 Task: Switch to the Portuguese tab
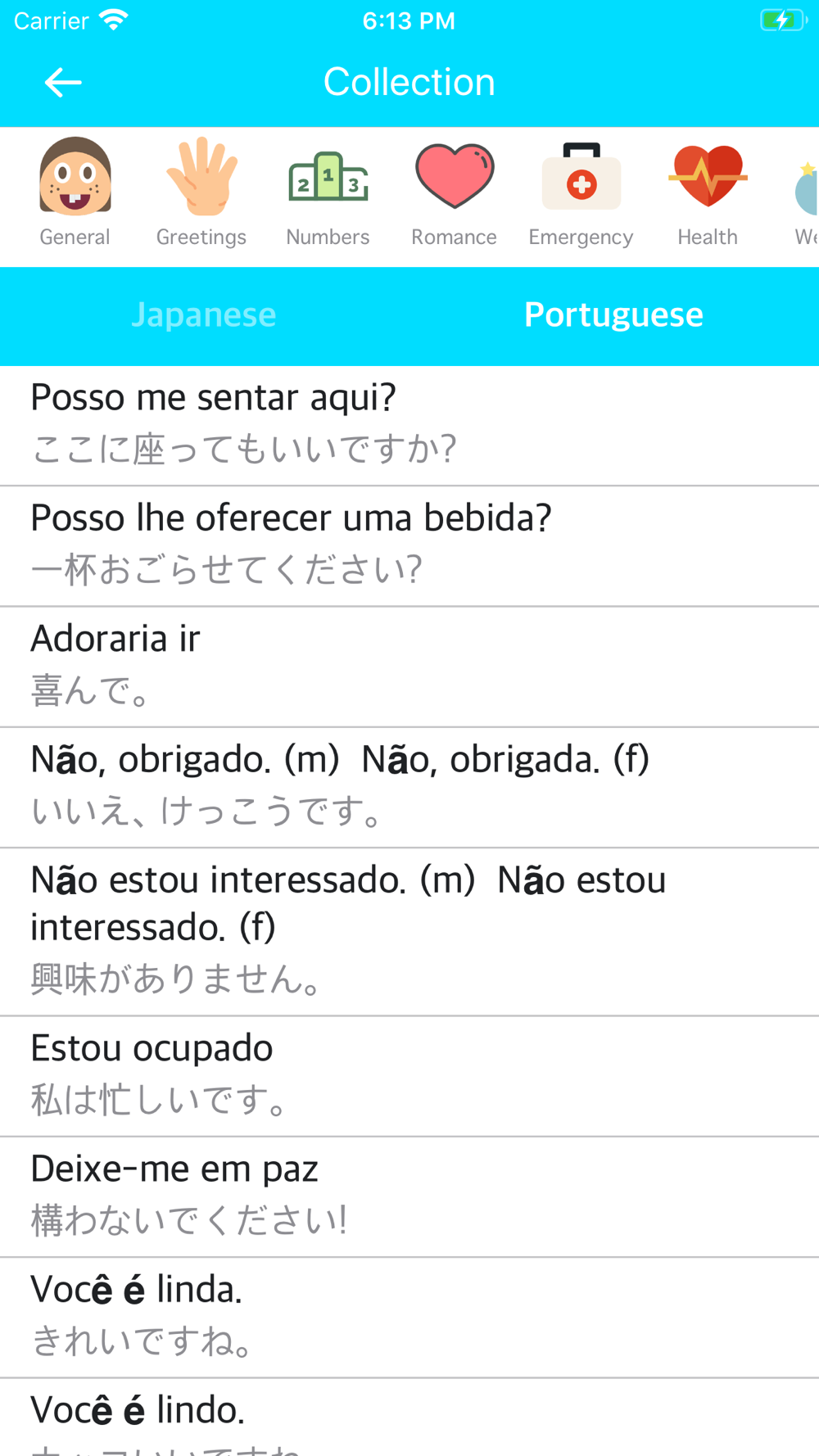[x=613, y=315]
